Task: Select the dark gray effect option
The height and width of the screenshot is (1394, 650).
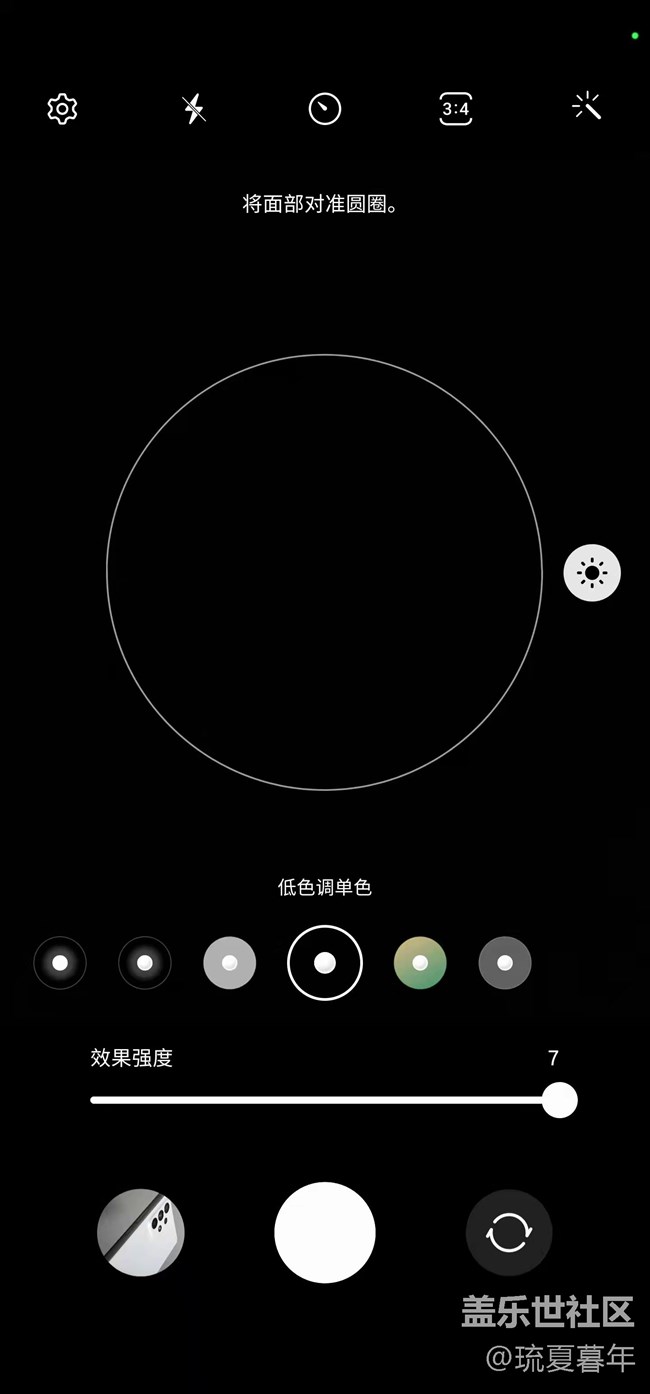Action: click(x=505, y=963)
